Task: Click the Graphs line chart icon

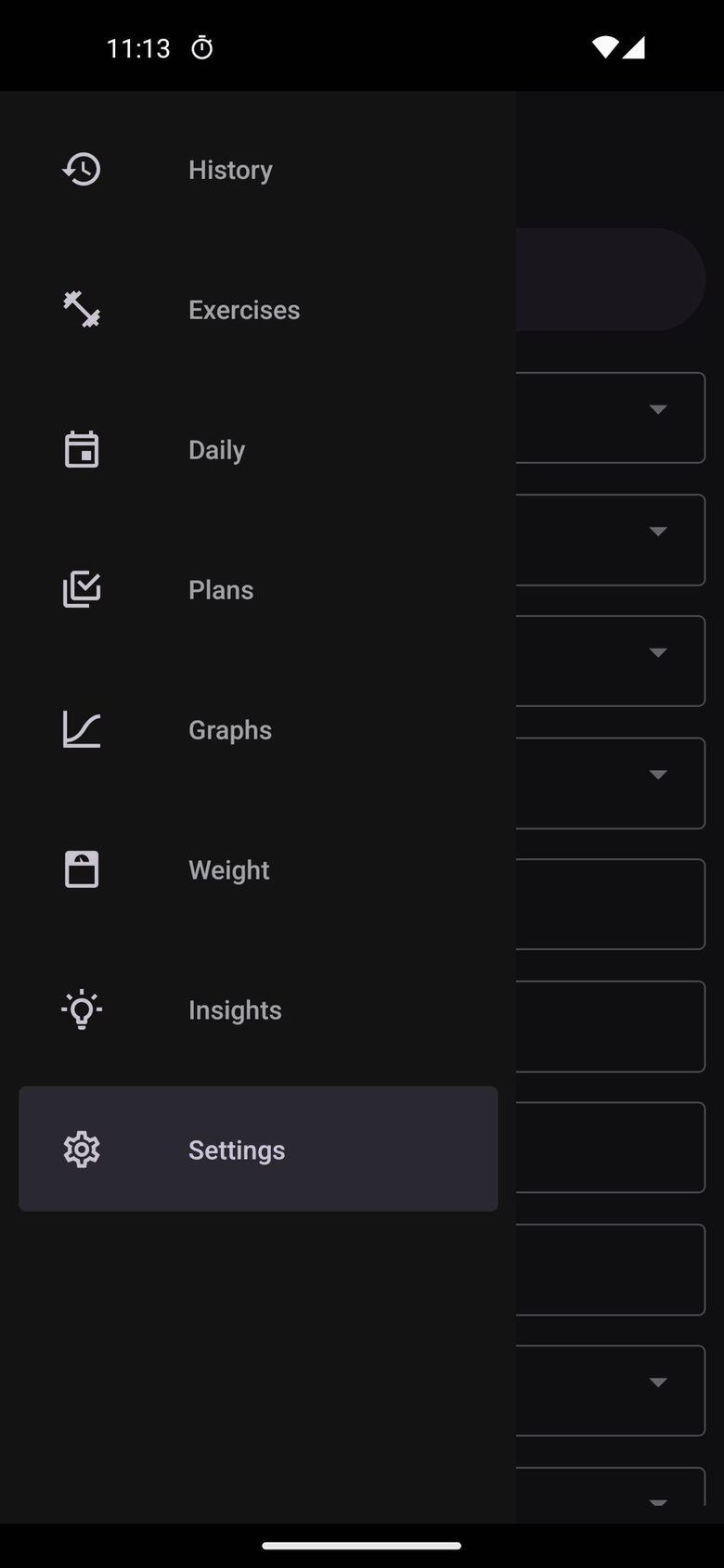Action: tap(81, 729)
